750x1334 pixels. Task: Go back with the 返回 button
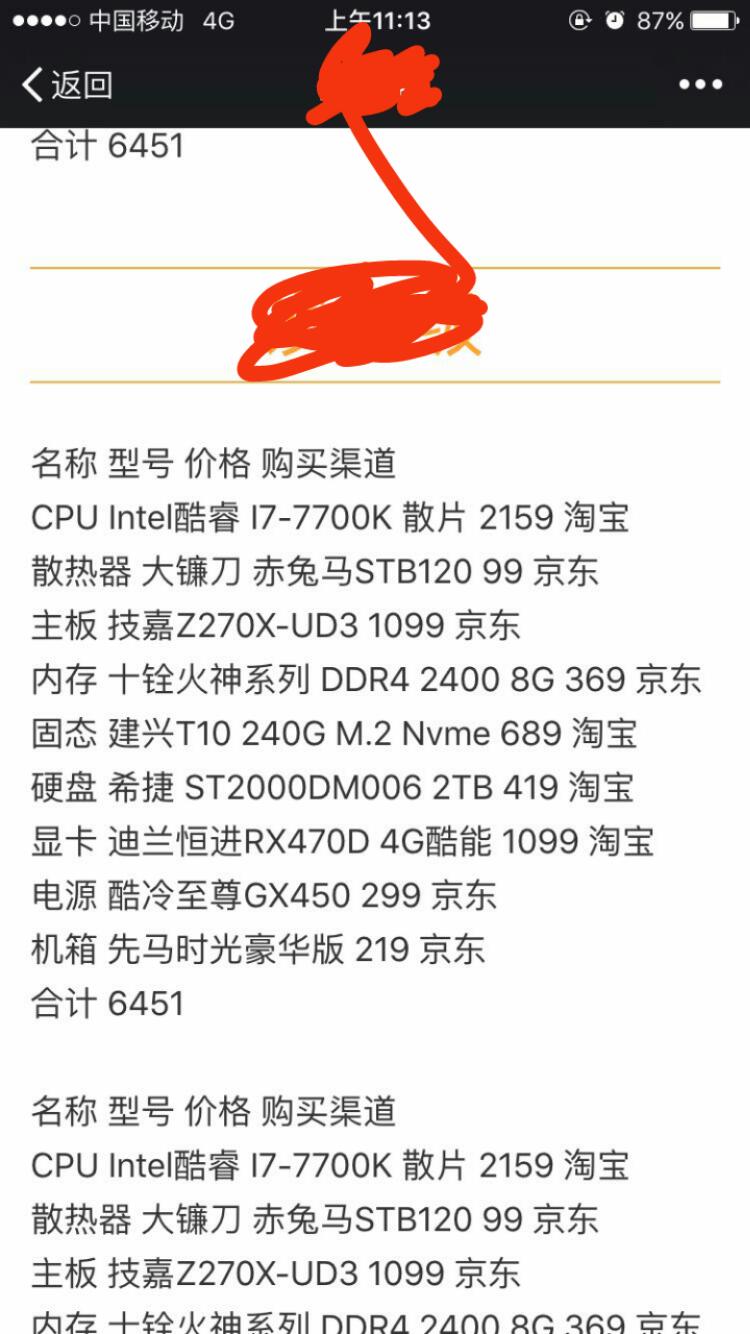[x=67, y=85]
